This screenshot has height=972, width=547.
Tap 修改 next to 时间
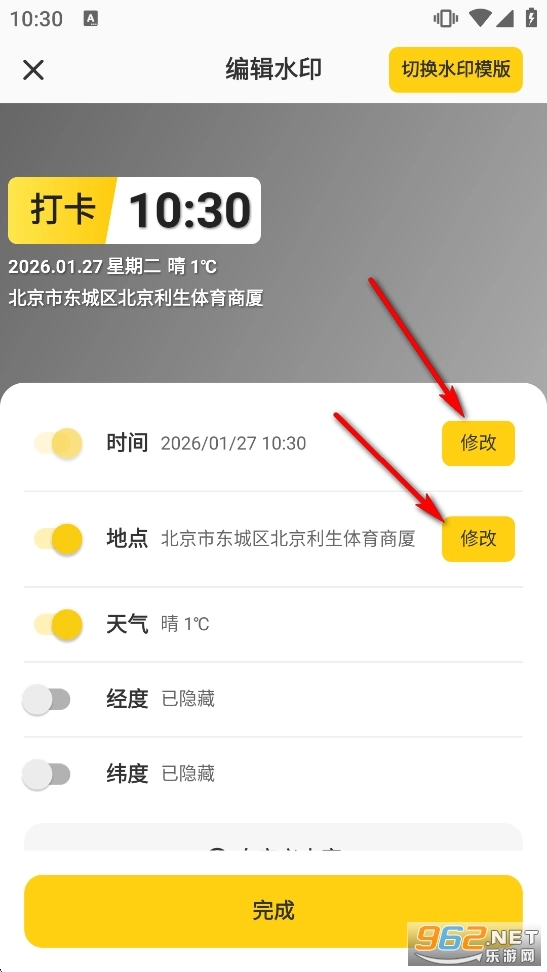(x=478, y=443)
